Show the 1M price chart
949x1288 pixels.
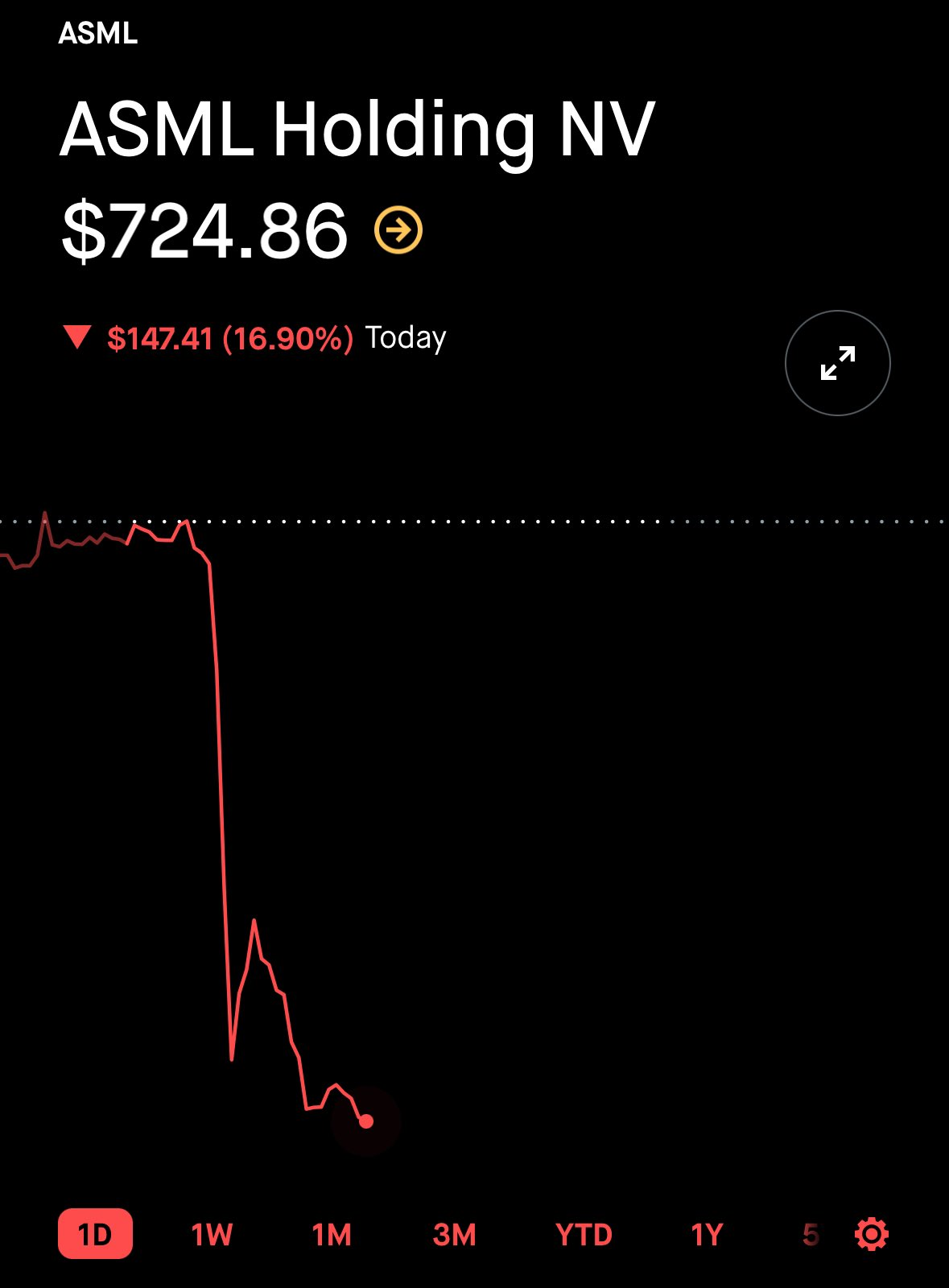[x=332, y=1234]
